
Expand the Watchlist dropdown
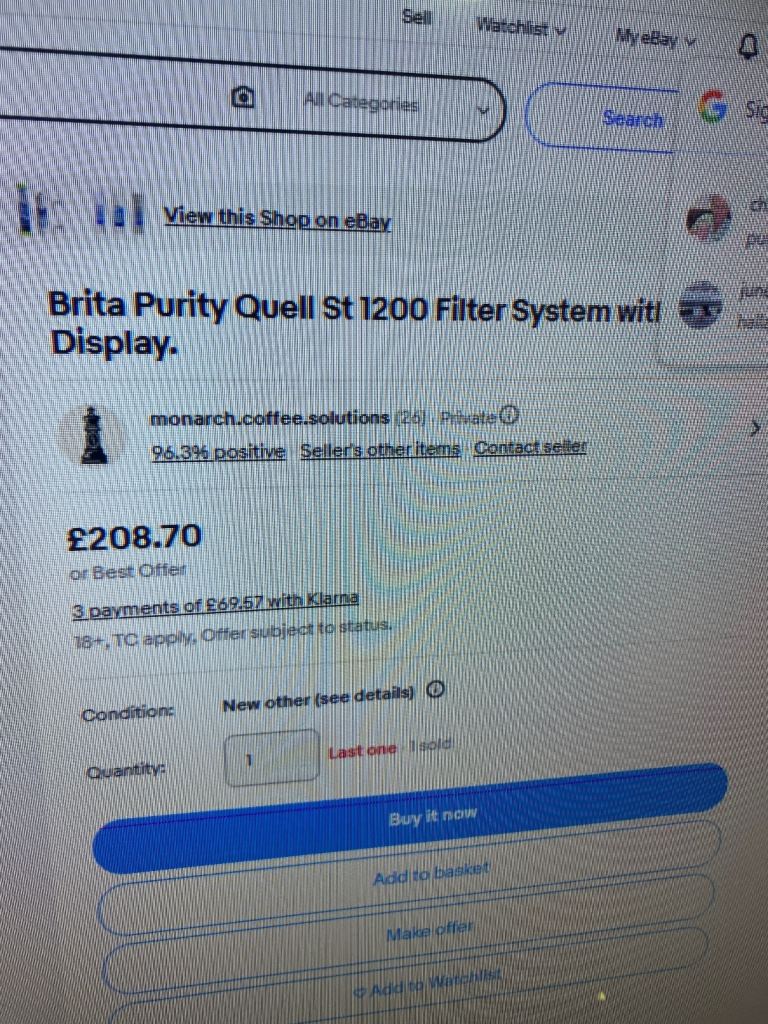(520, 28)
